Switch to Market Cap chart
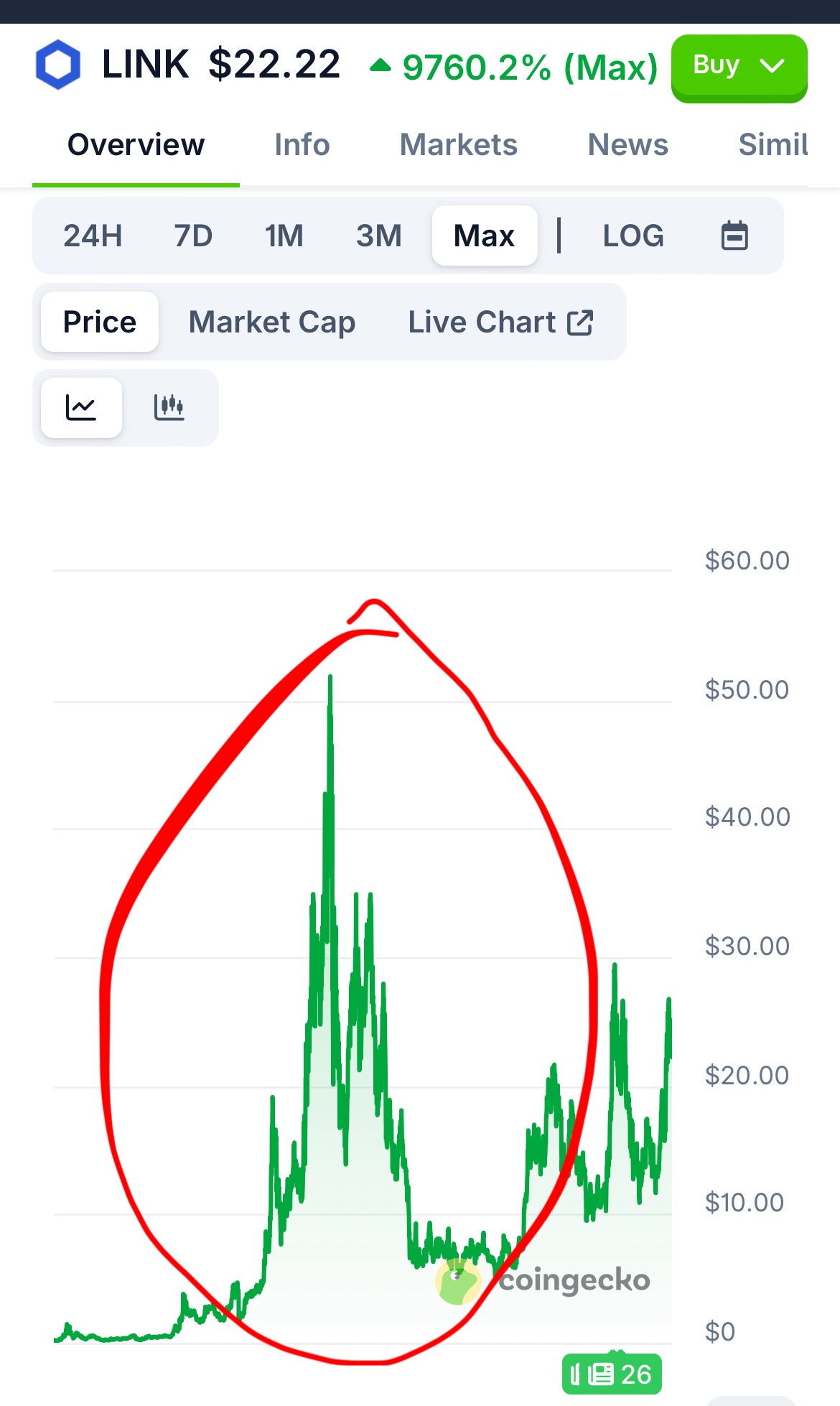The image size is (840, 1406). click(271, 322)
